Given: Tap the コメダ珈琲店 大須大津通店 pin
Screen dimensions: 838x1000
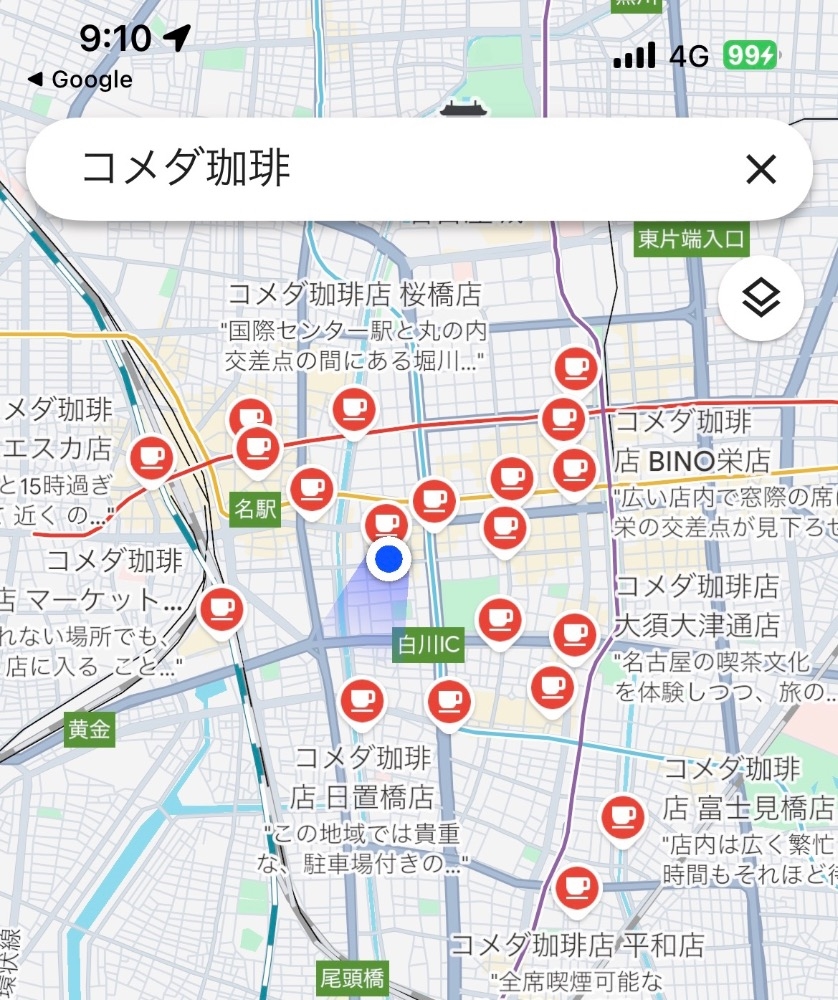Looking at the screenshot, I should click(x=575, y=636).
